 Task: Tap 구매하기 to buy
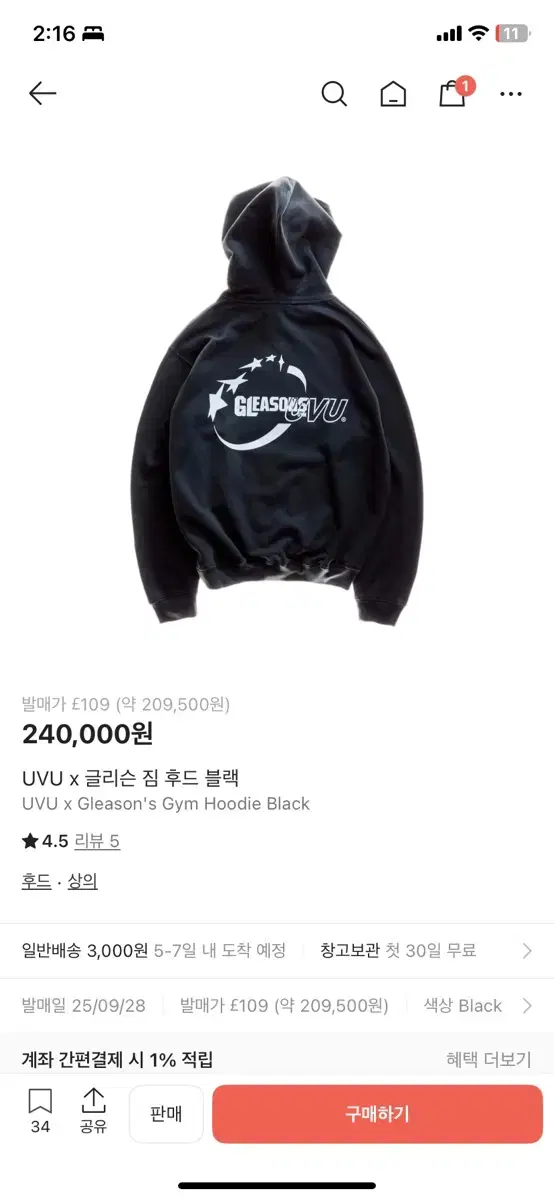pos(378,1114)
